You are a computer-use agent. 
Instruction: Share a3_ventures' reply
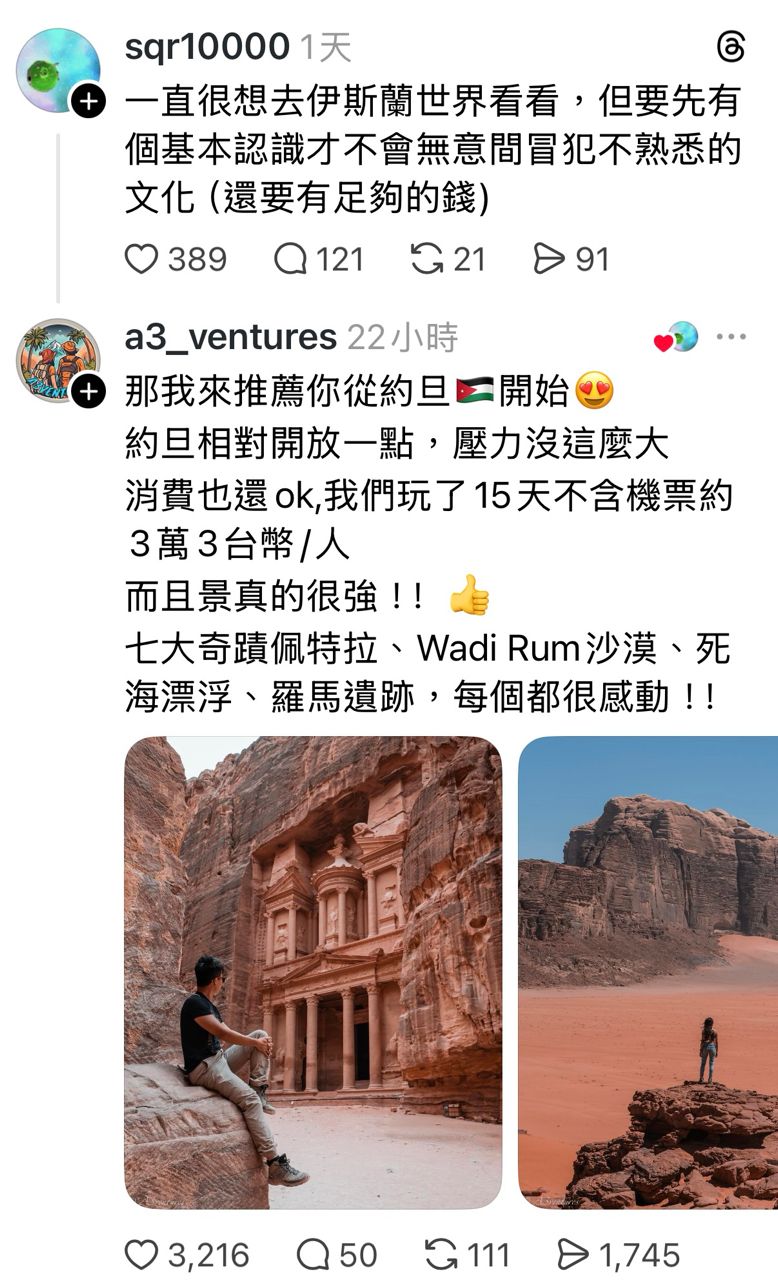pos(573,1254)
